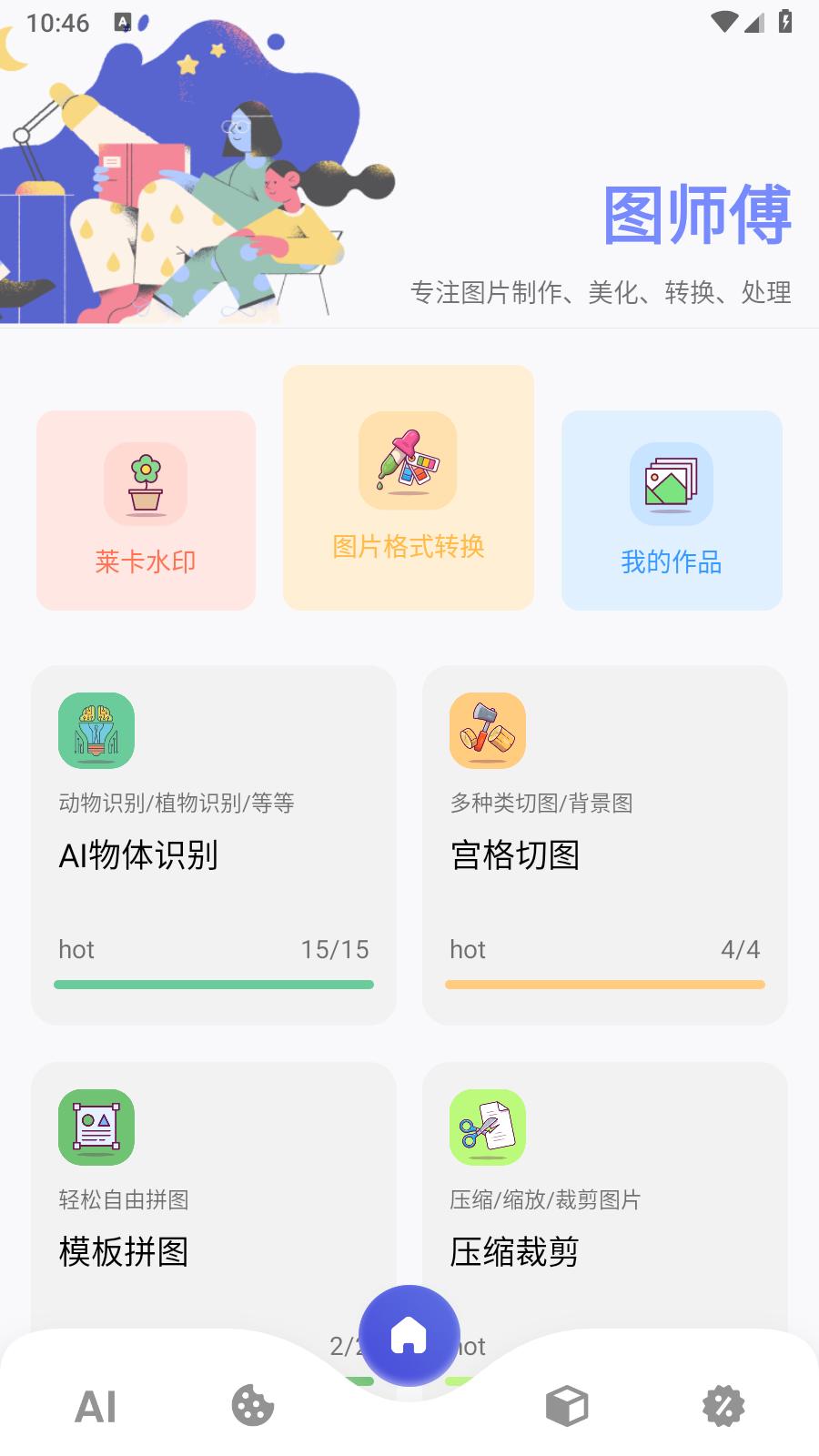The height and width of the screenshot is (1456, 819).
Task: Open the home button at bottom center
Action: pyautogui.click(x=409, y=1335)
